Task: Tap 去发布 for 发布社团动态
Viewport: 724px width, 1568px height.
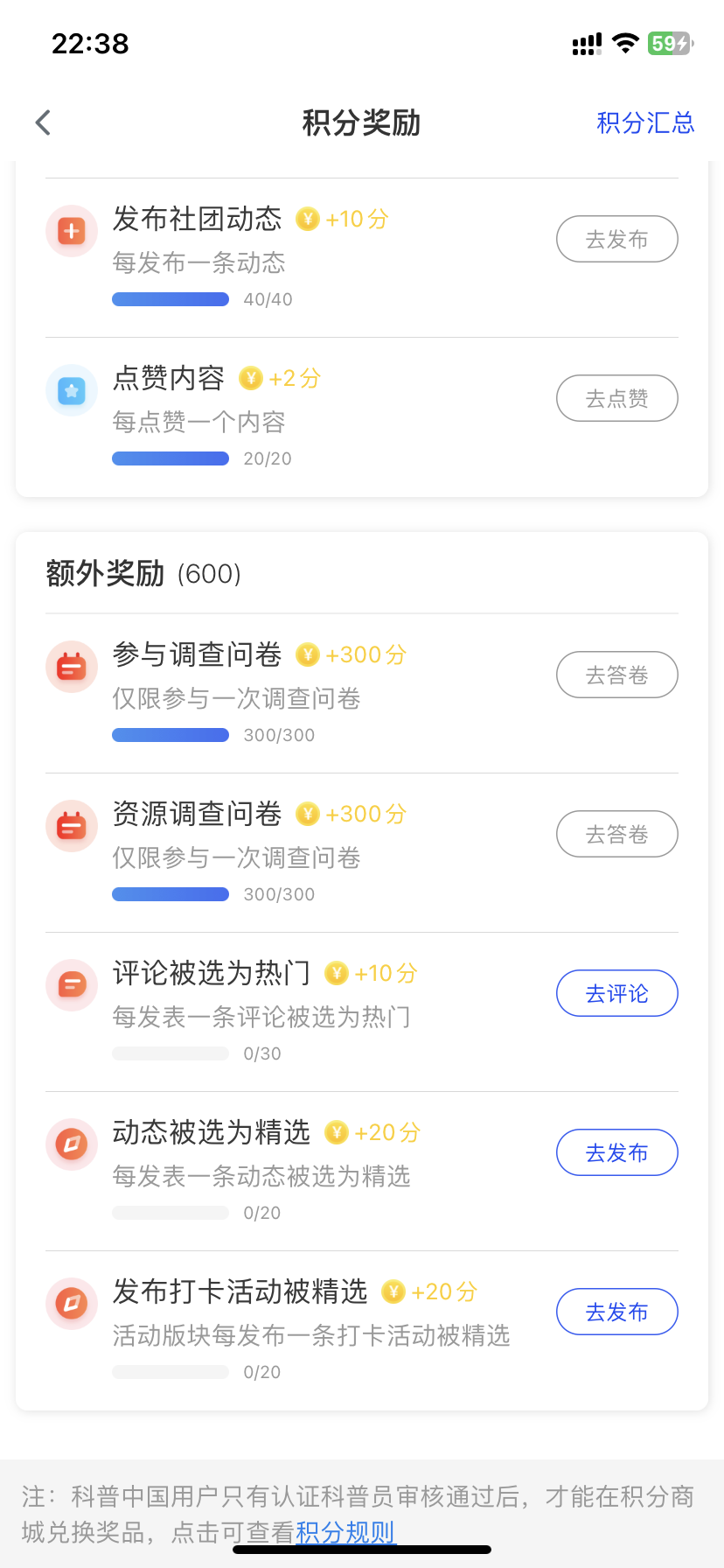Action: [x=617, y=239]
